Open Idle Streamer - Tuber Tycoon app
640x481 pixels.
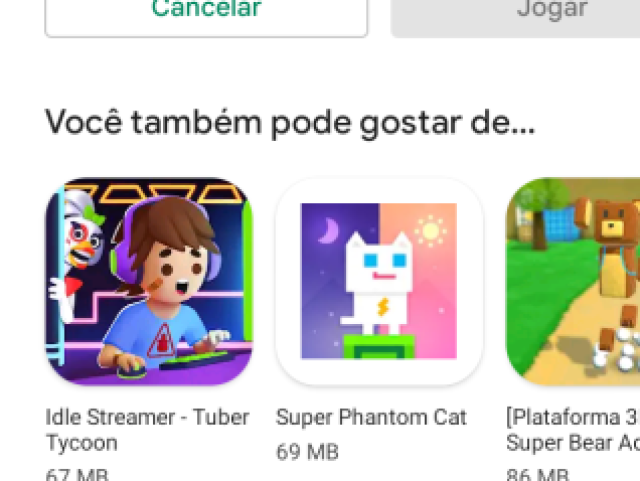[149, 282]
